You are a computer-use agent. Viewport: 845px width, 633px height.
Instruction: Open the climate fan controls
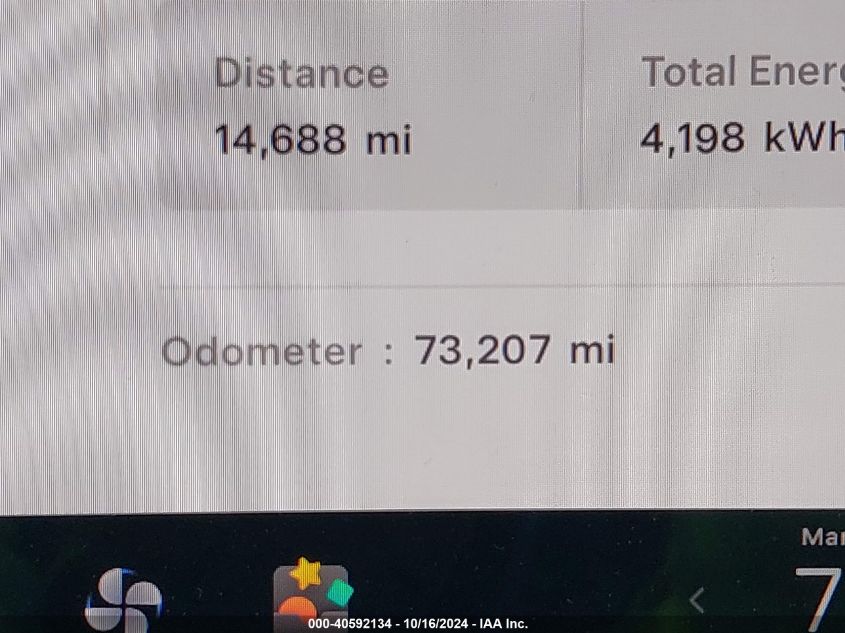[124, 600]
